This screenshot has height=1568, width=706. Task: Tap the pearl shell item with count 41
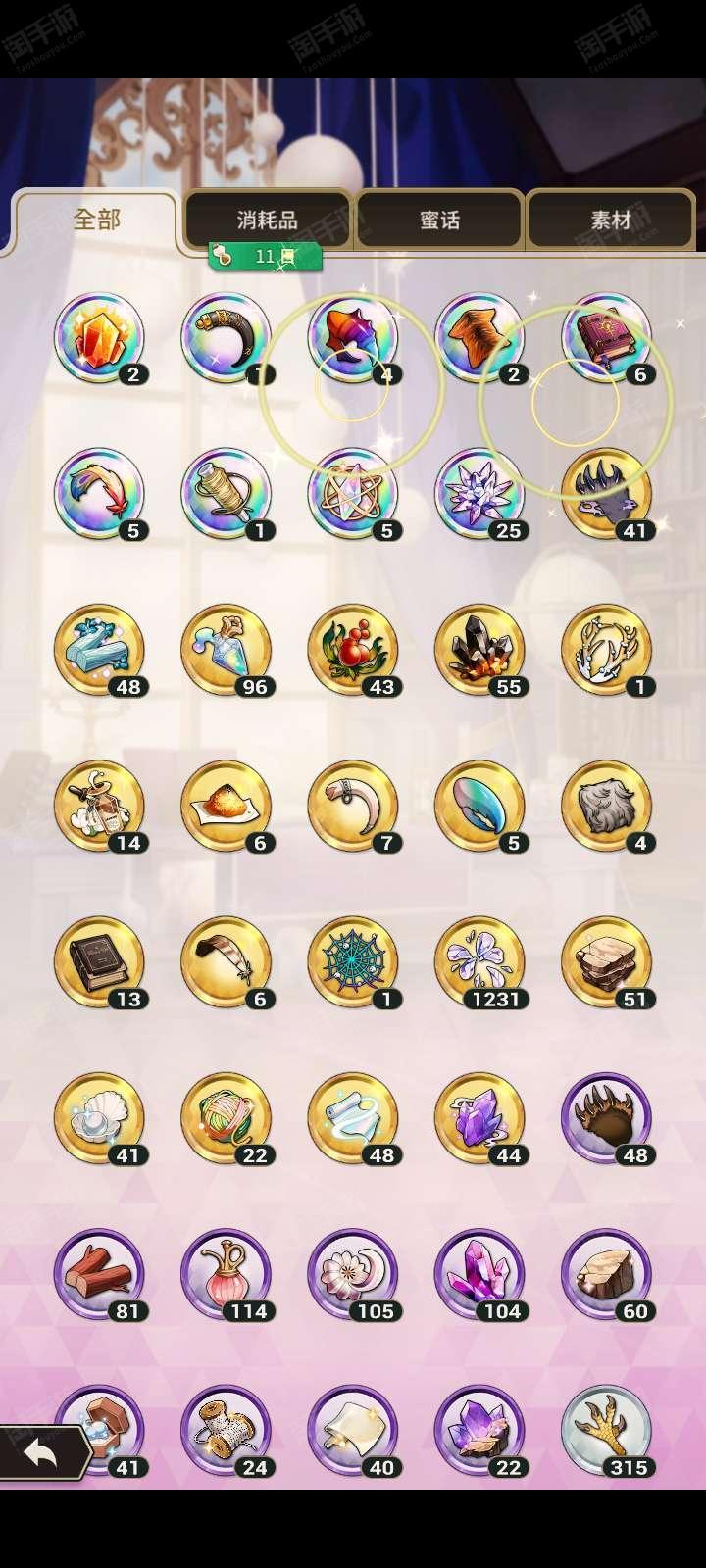pyautogui.click(x=99, y=1119)
